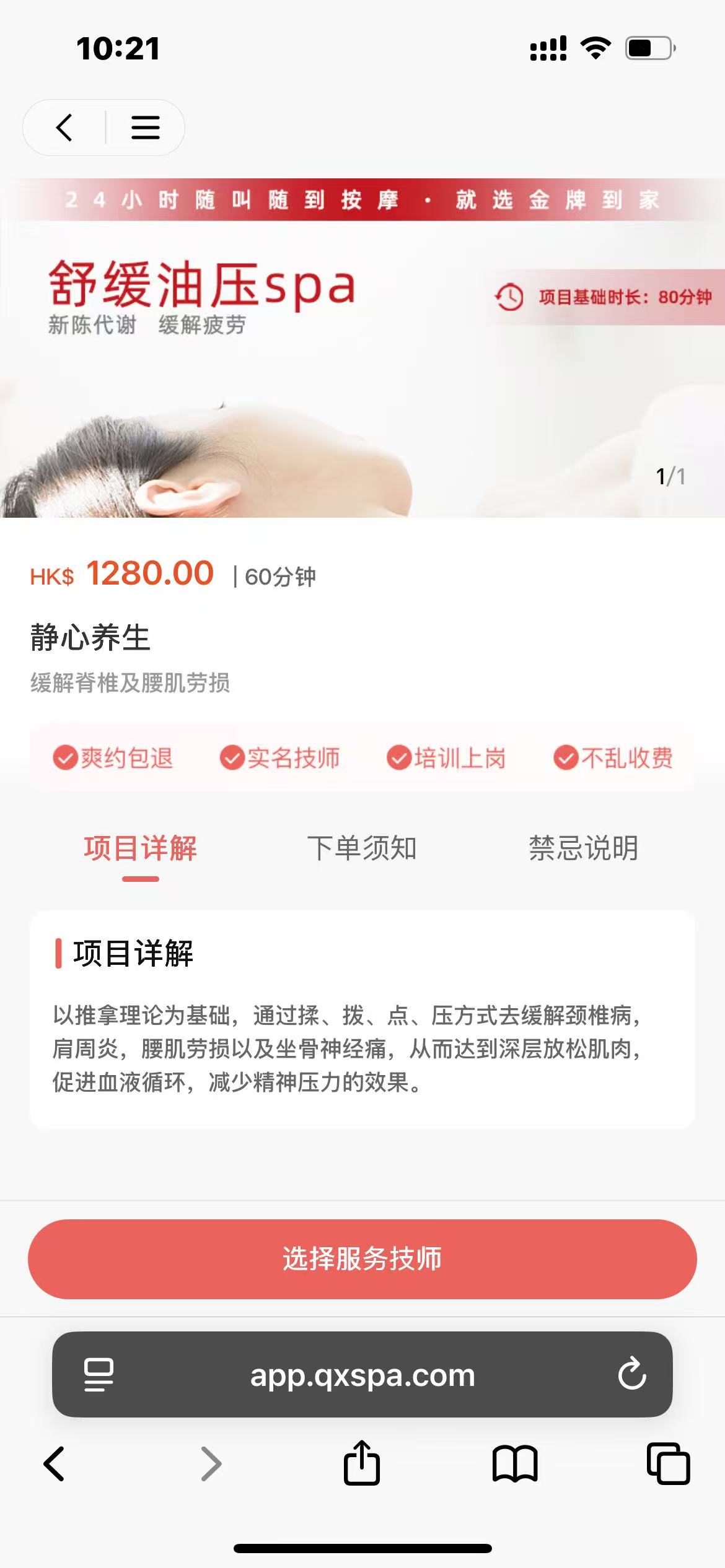Select the 项目详解 tab
Viewport: 725px width, 1568px height.
pyautogui.click(x=141, y=848)
